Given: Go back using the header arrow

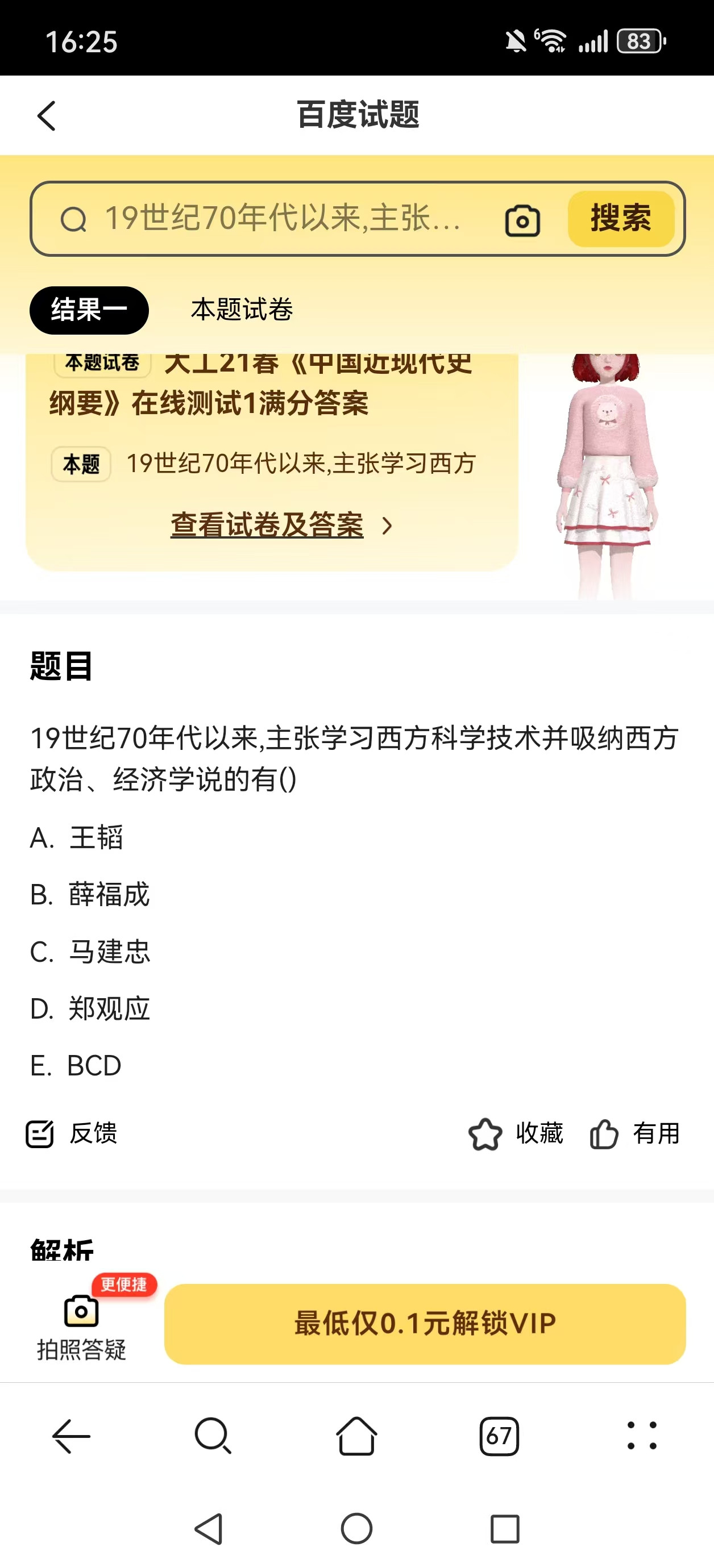Looking at the screenshot, I should [46, 116].
